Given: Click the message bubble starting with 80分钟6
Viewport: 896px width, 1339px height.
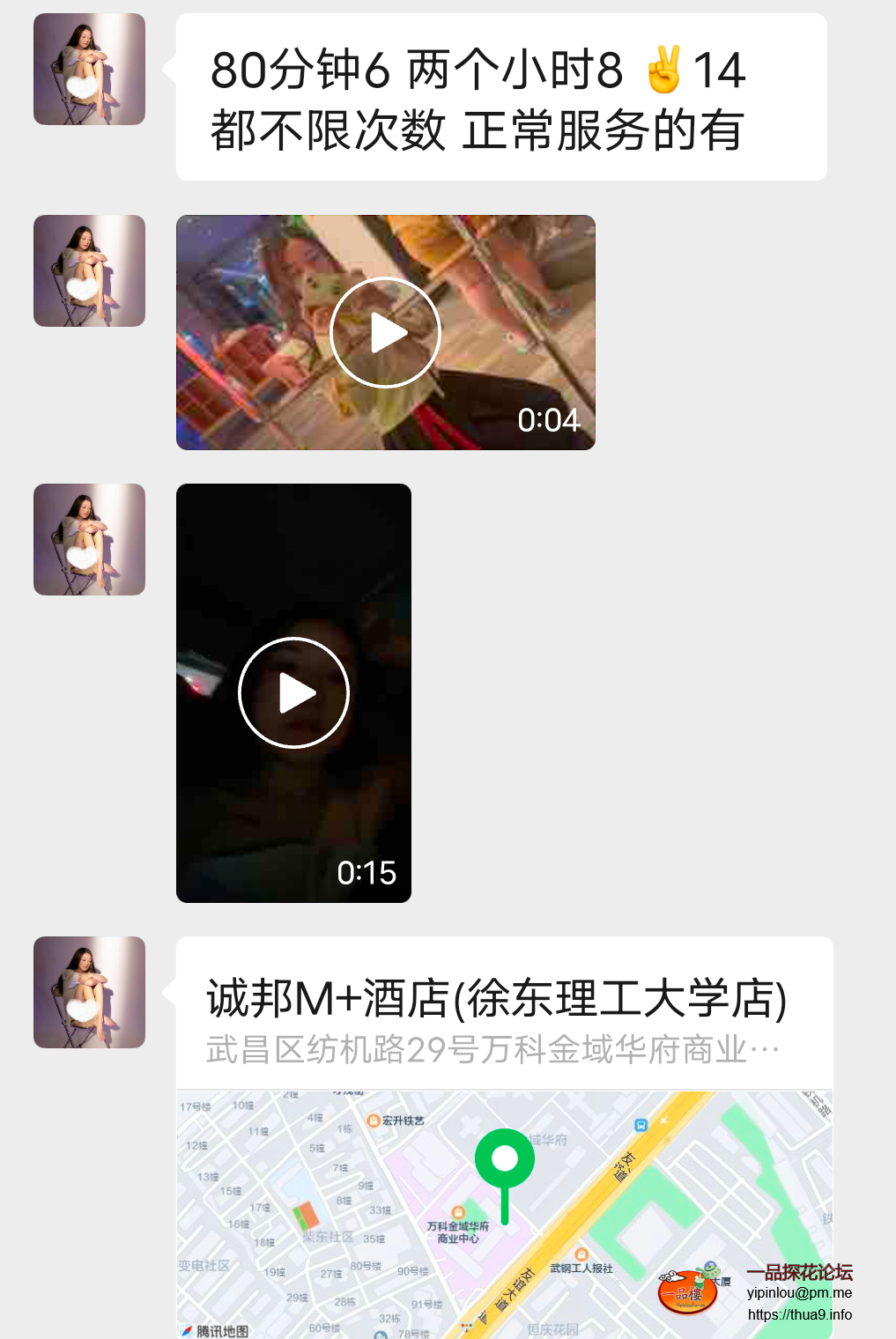Looking at the screenshot, I should click(503, 99).
